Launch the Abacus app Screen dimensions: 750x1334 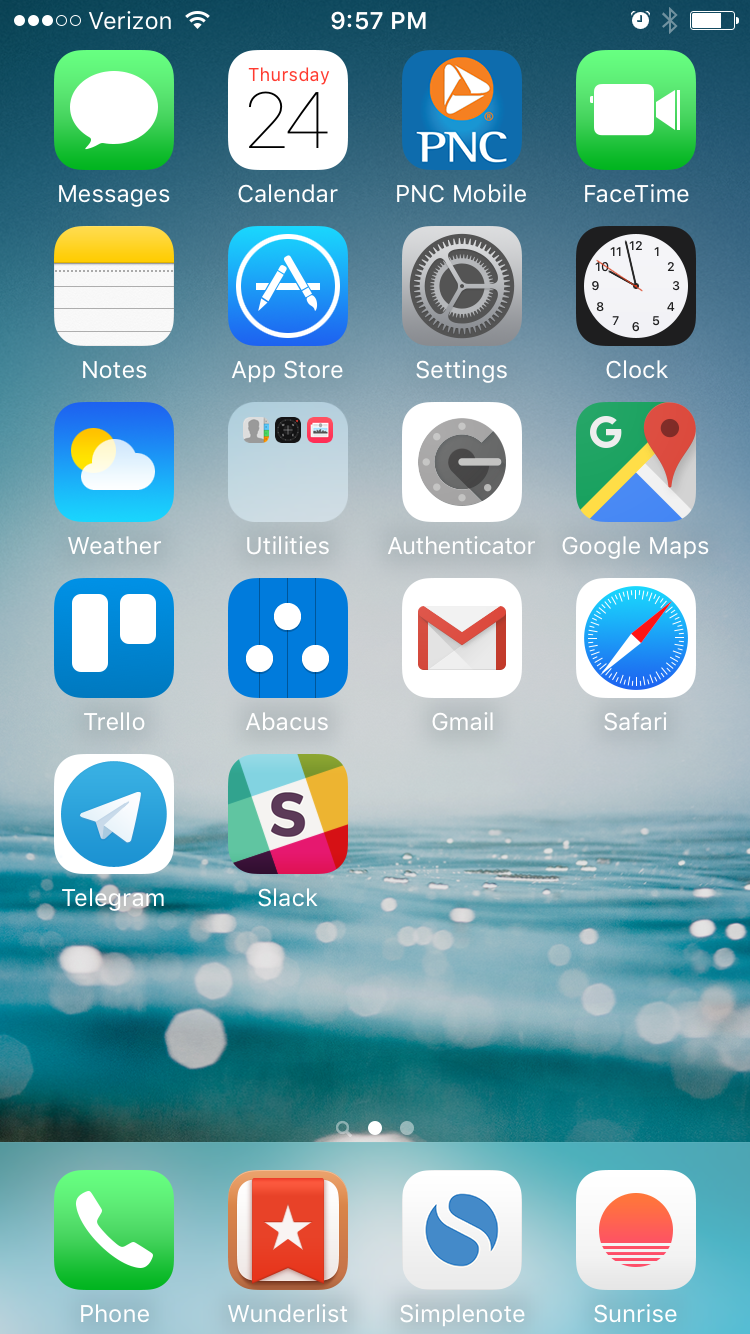coord(288,638)
